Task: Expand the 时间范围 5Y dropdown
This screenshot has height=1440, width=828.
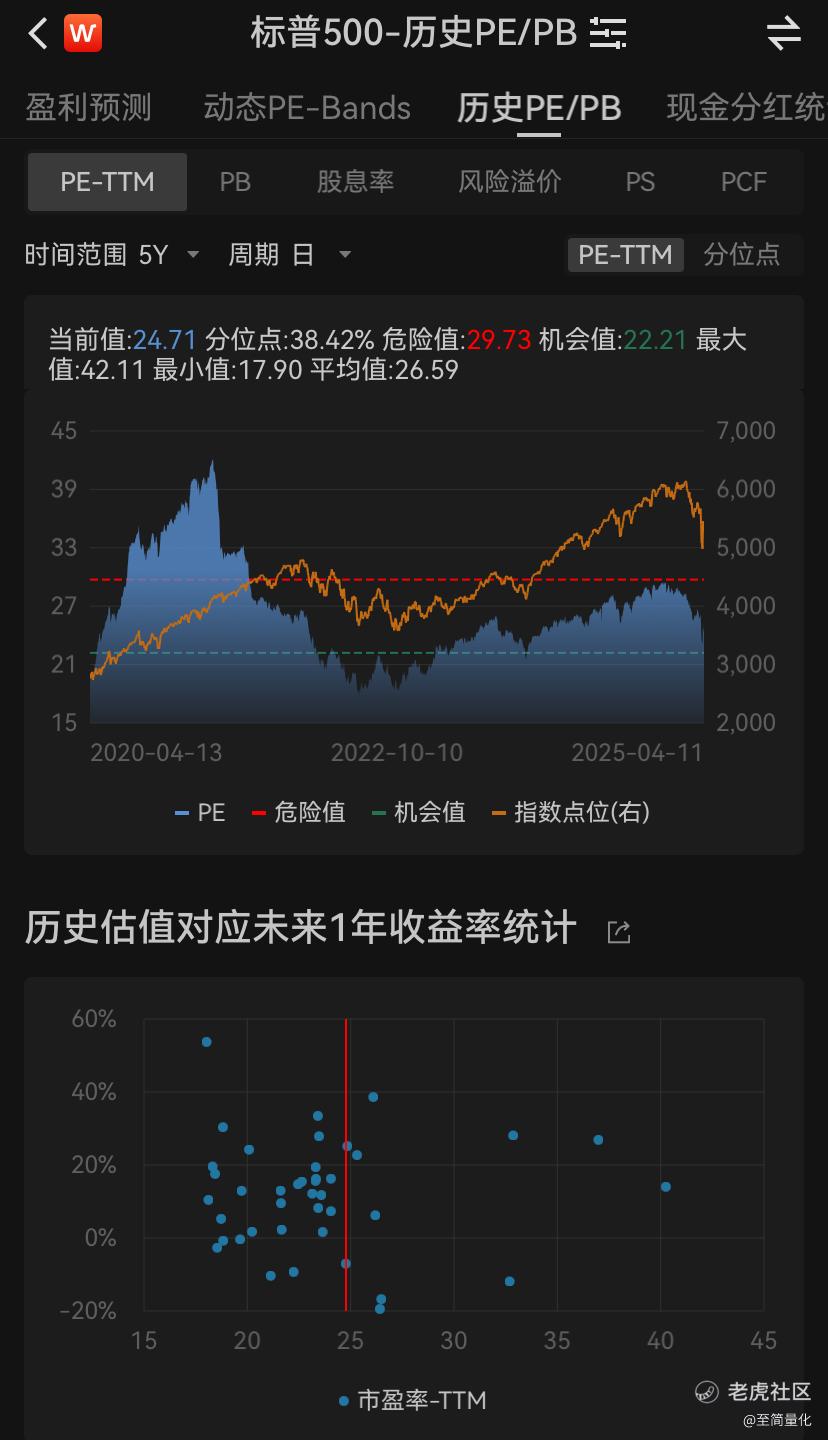Action: click(x=112, y=255)
